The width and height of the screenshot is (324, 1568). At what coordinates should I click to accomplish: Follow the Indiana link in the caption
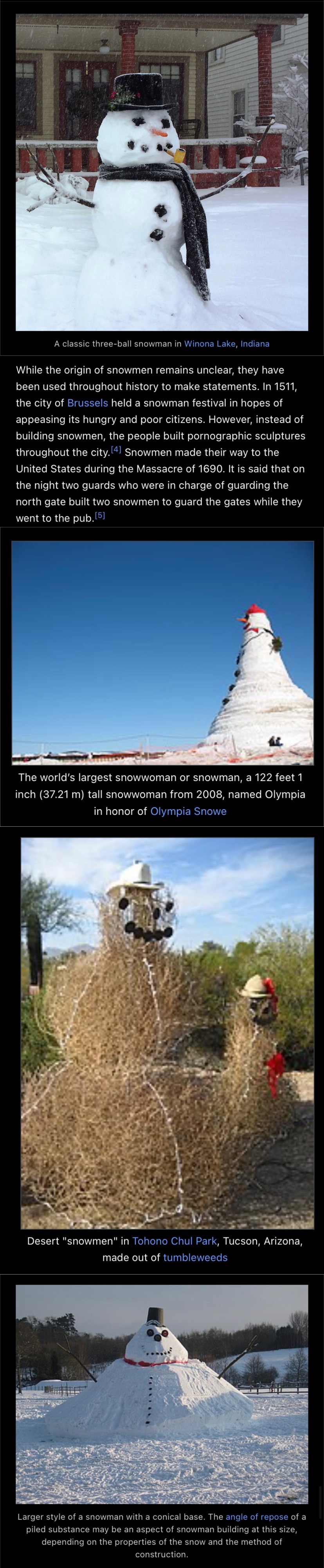point(255,343)
